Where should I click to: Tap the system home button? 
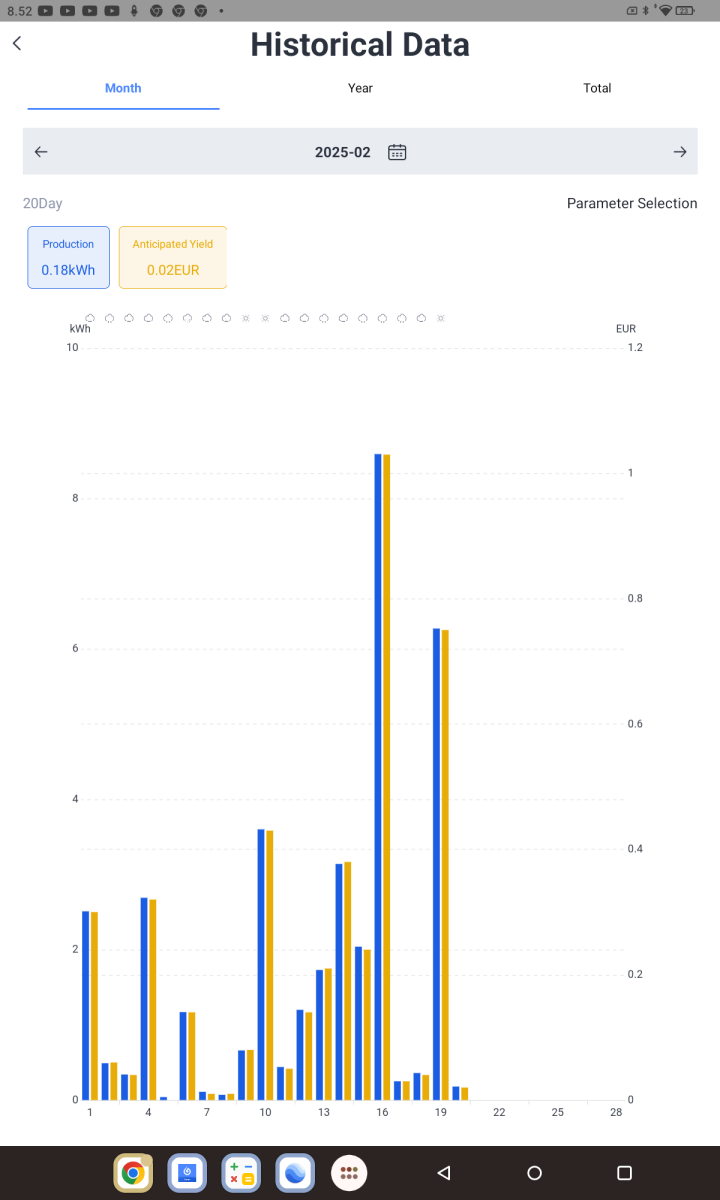coord(534,1173)
